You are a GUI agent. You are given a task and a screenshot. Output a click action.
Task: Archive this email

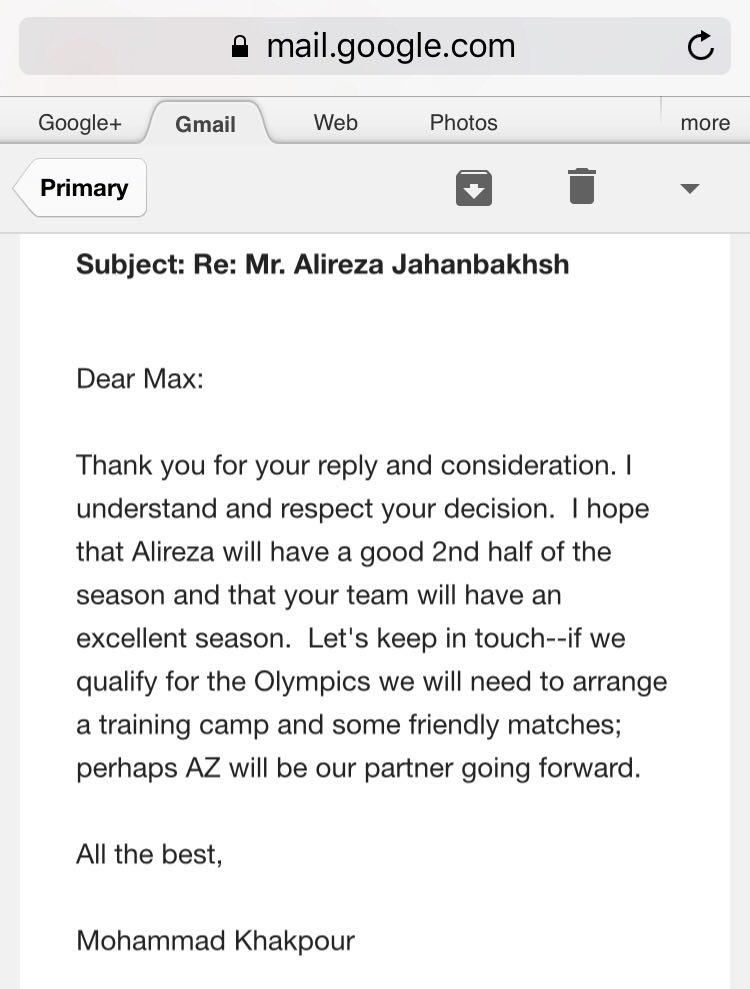474,187
